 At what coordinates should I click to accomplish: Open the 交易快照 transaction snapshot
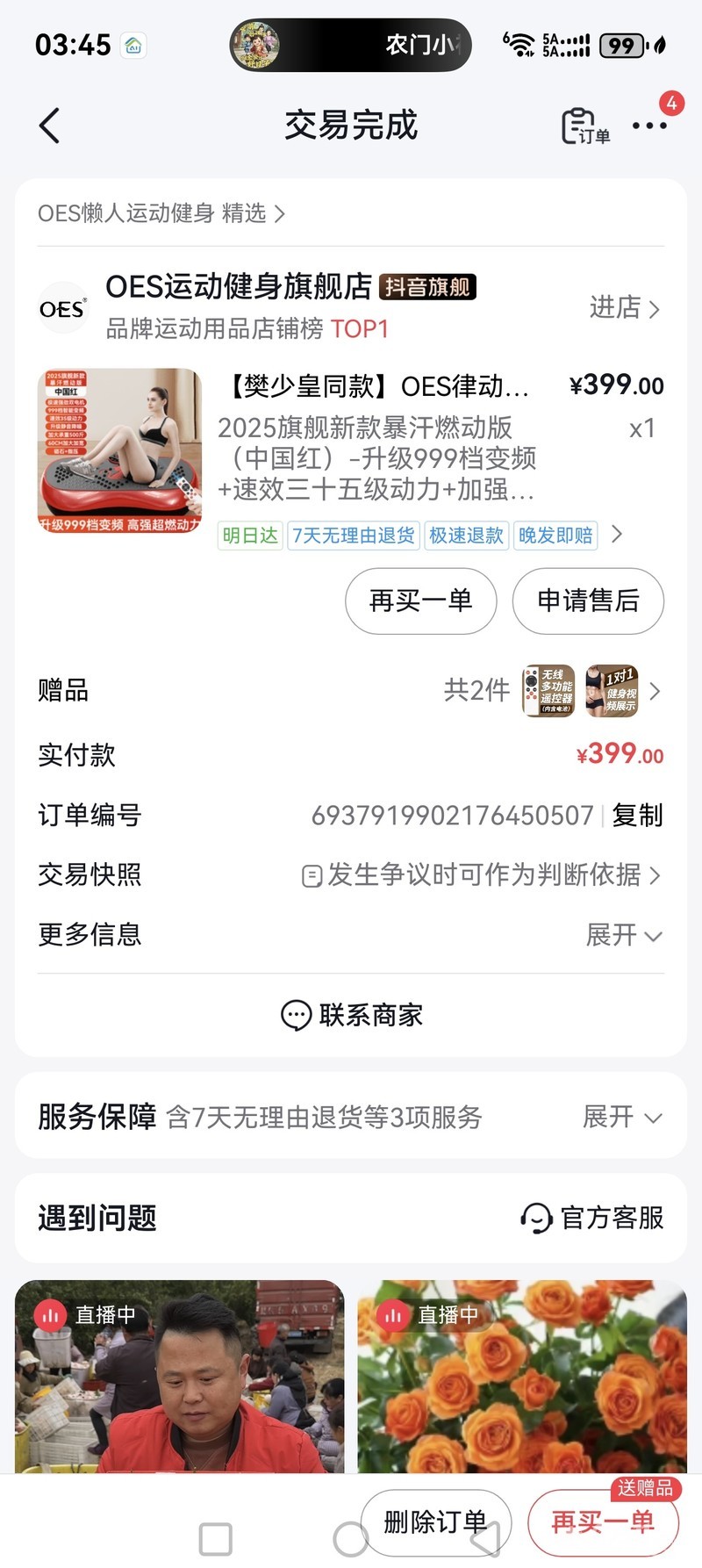(x=483, y=875)
